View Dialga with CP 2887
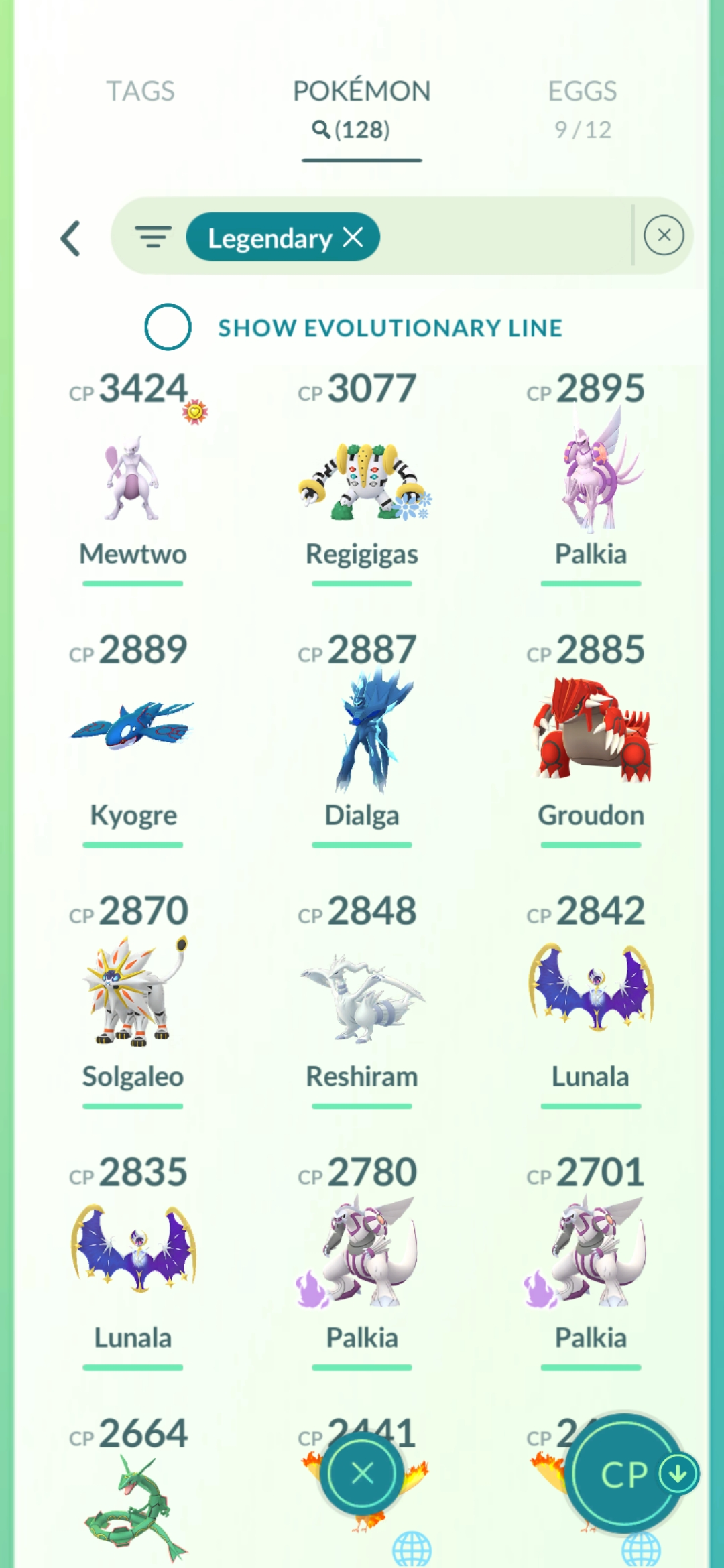Screen dimensions: 724x1568 tap(362, 738)
